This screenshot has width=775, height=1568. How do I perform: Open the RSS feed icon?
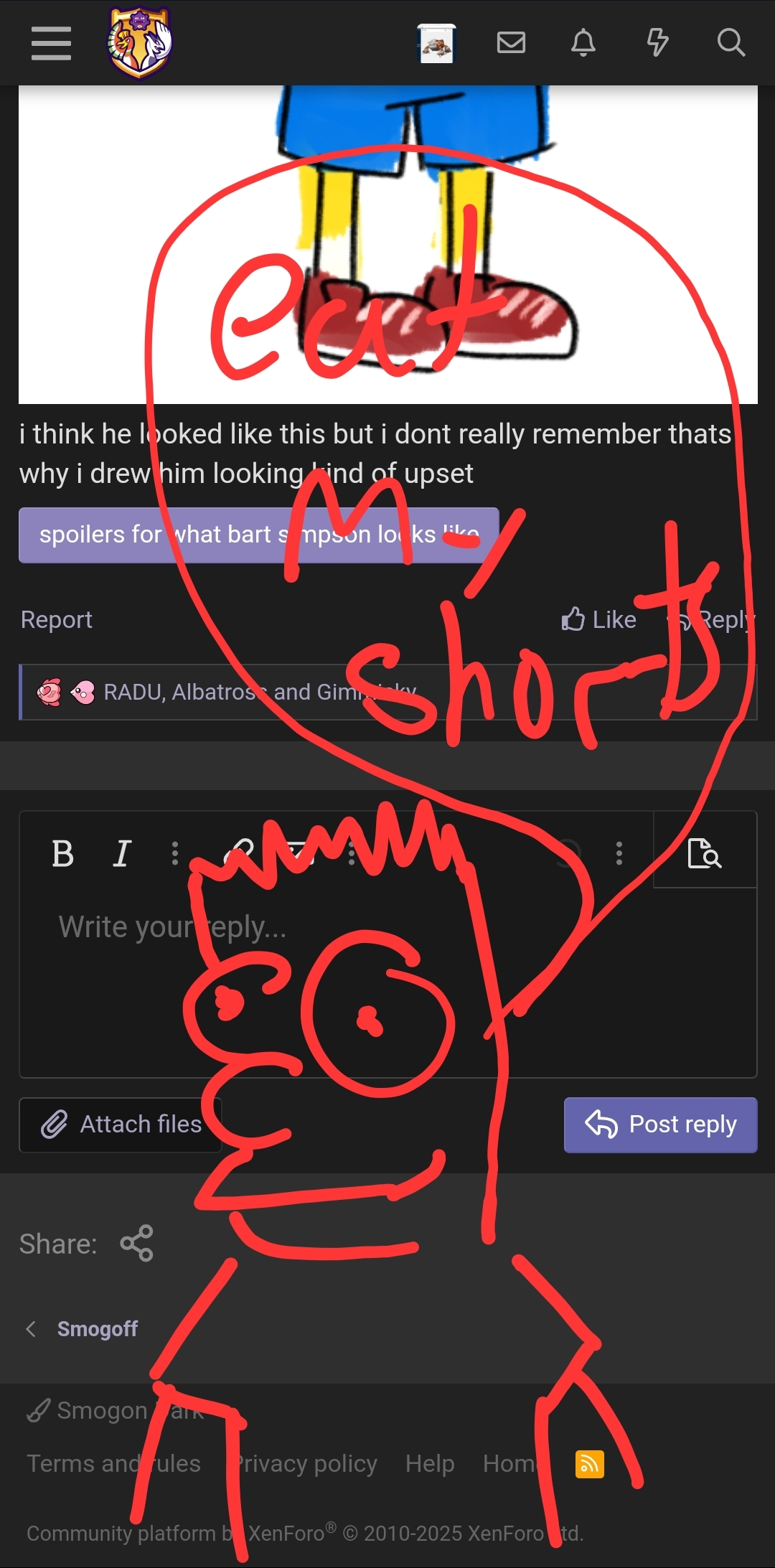(x=589, y=1464)
